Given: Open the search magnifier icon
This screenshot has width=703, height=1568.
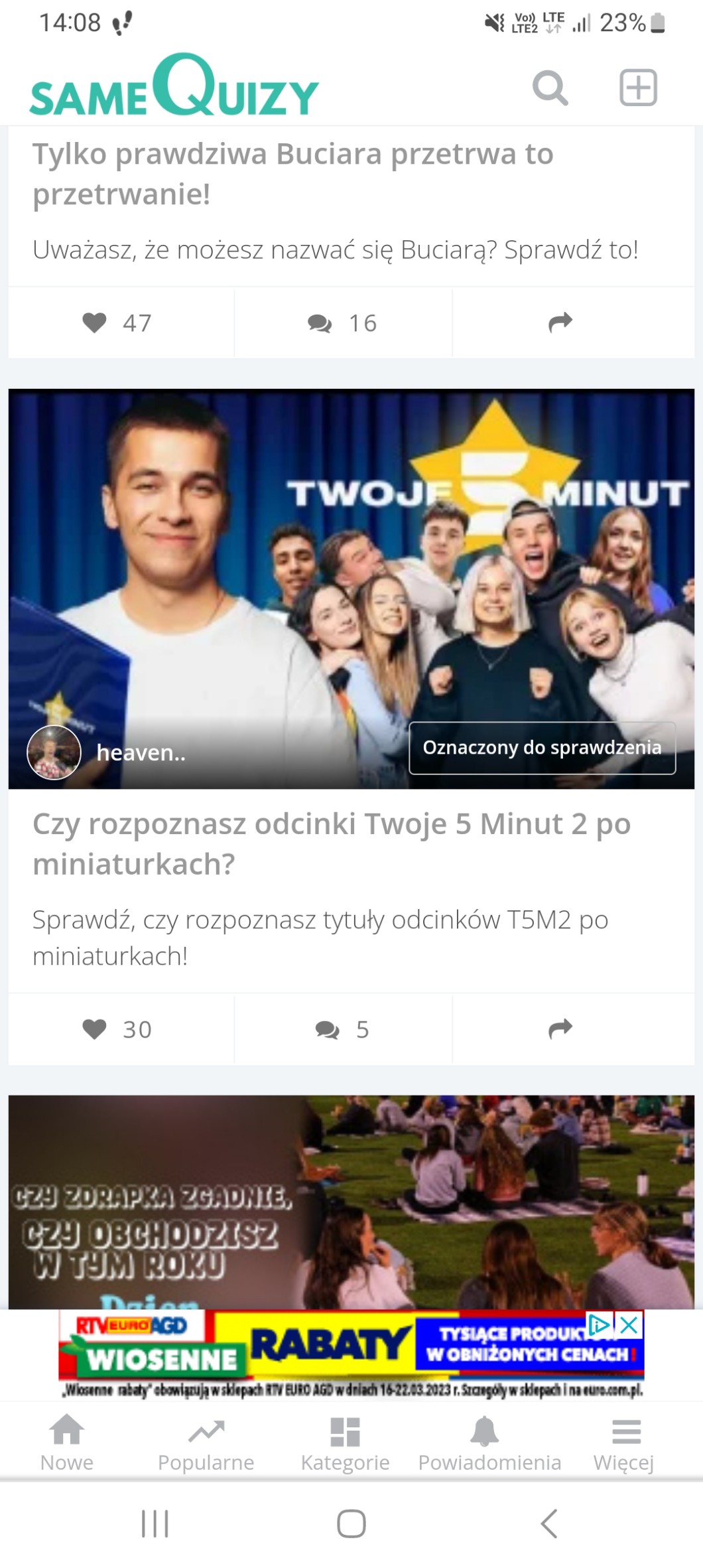Looking at the screenshot, I should tap(550, 88).
